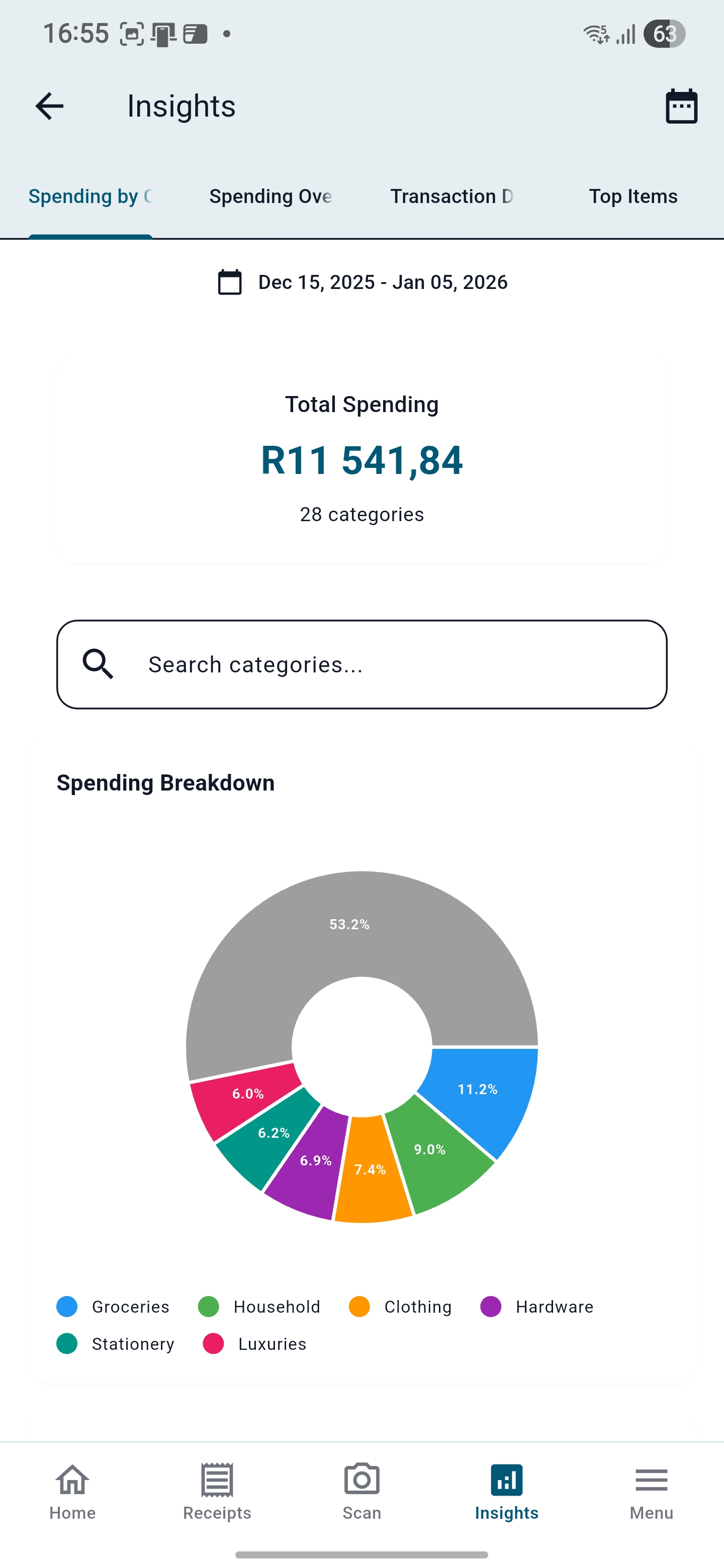Switch to the Top Items tab
724x1568 pixels.
pyautogui.click(x=633, y=196)
